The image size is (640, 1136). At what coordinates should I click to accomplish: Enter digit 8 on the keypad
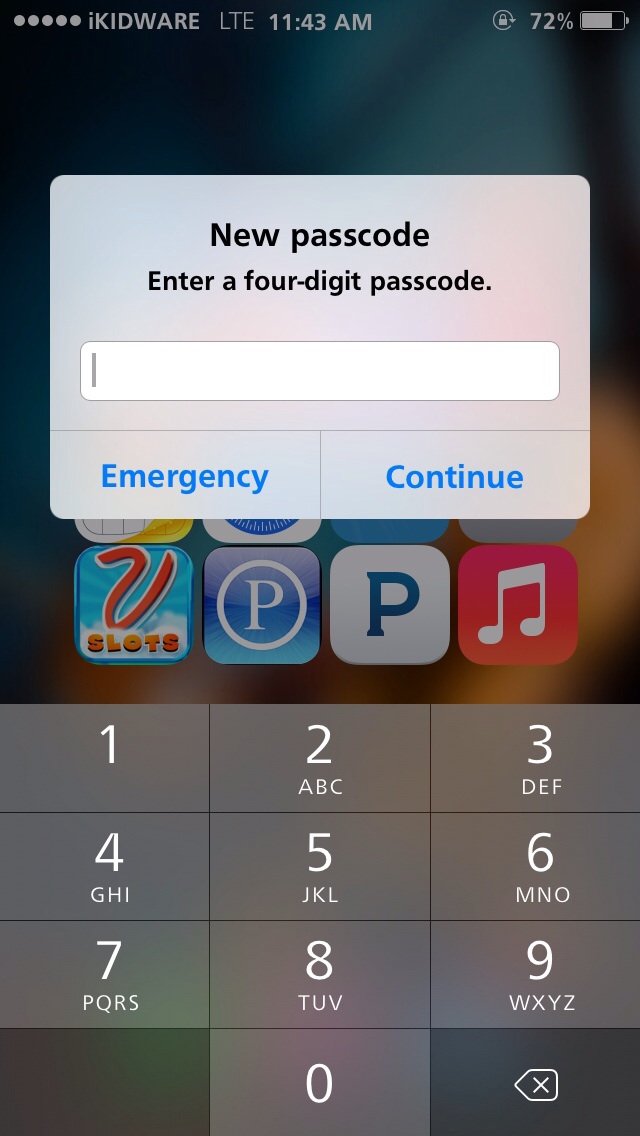(x=319, y=974)
